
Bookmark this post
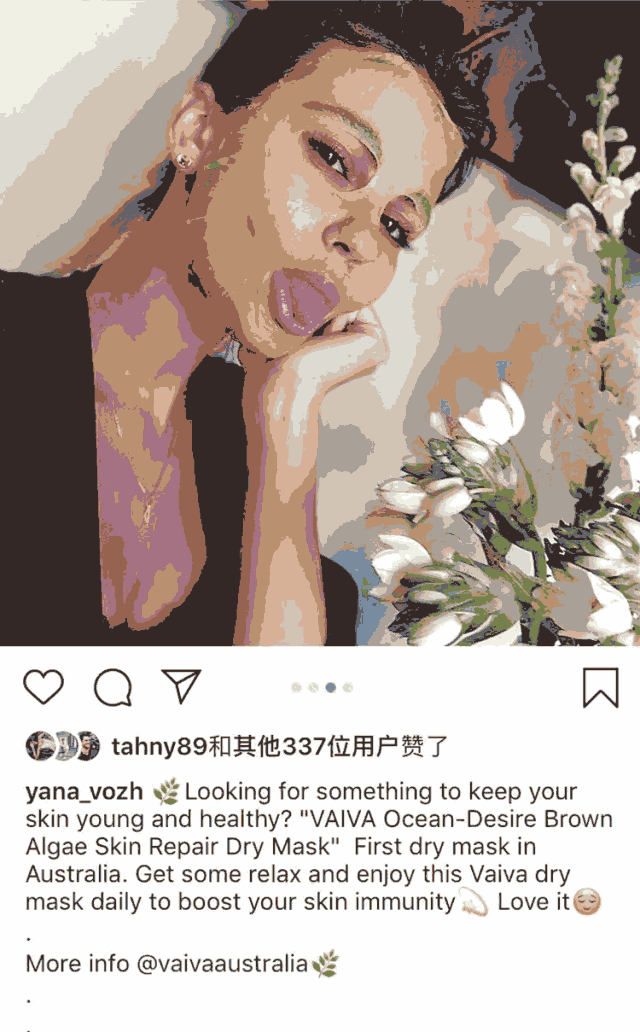(x=600, y=687)
